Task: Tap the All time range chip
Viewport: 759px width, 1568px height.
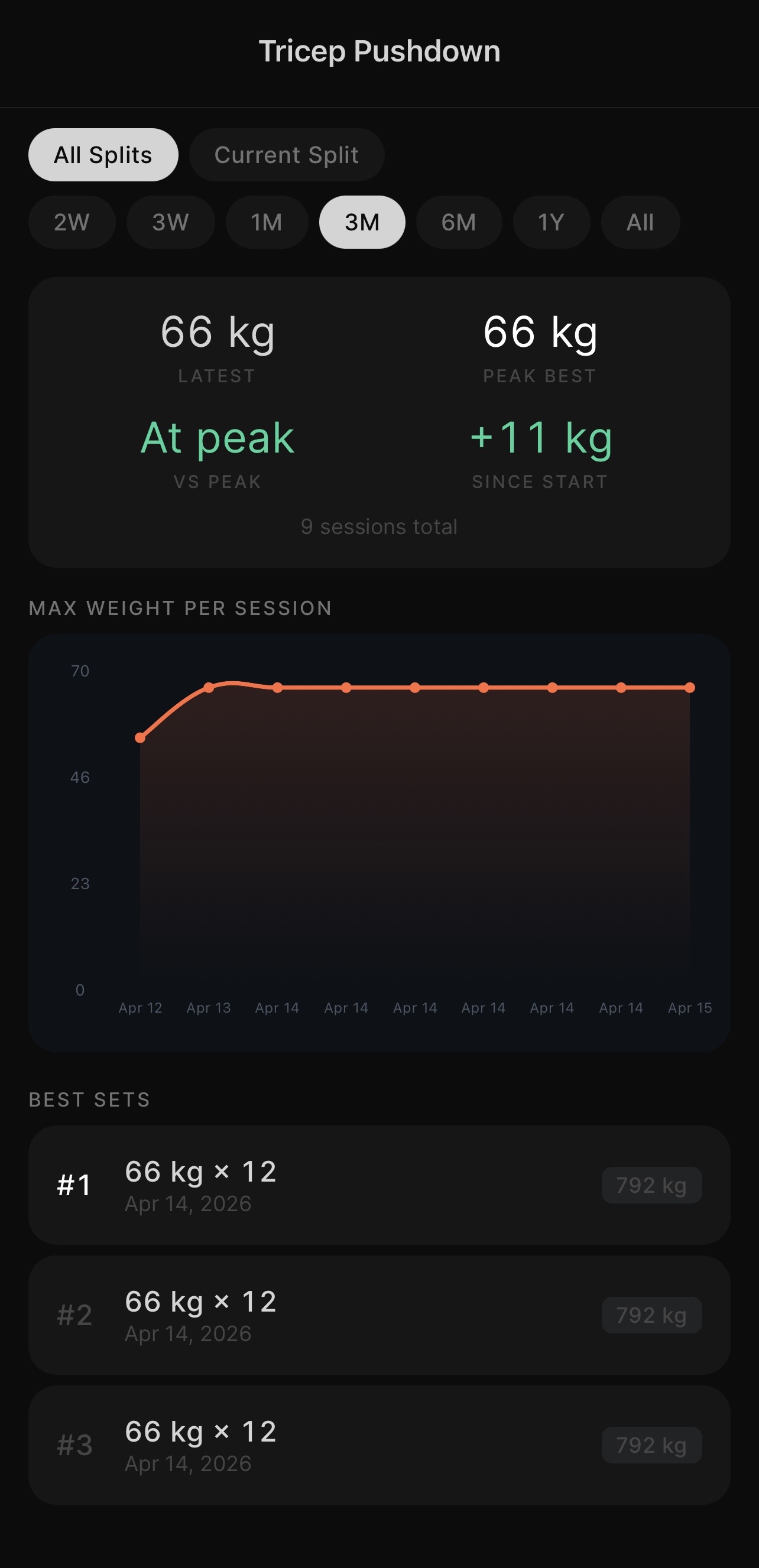Action: pos(640,222)
